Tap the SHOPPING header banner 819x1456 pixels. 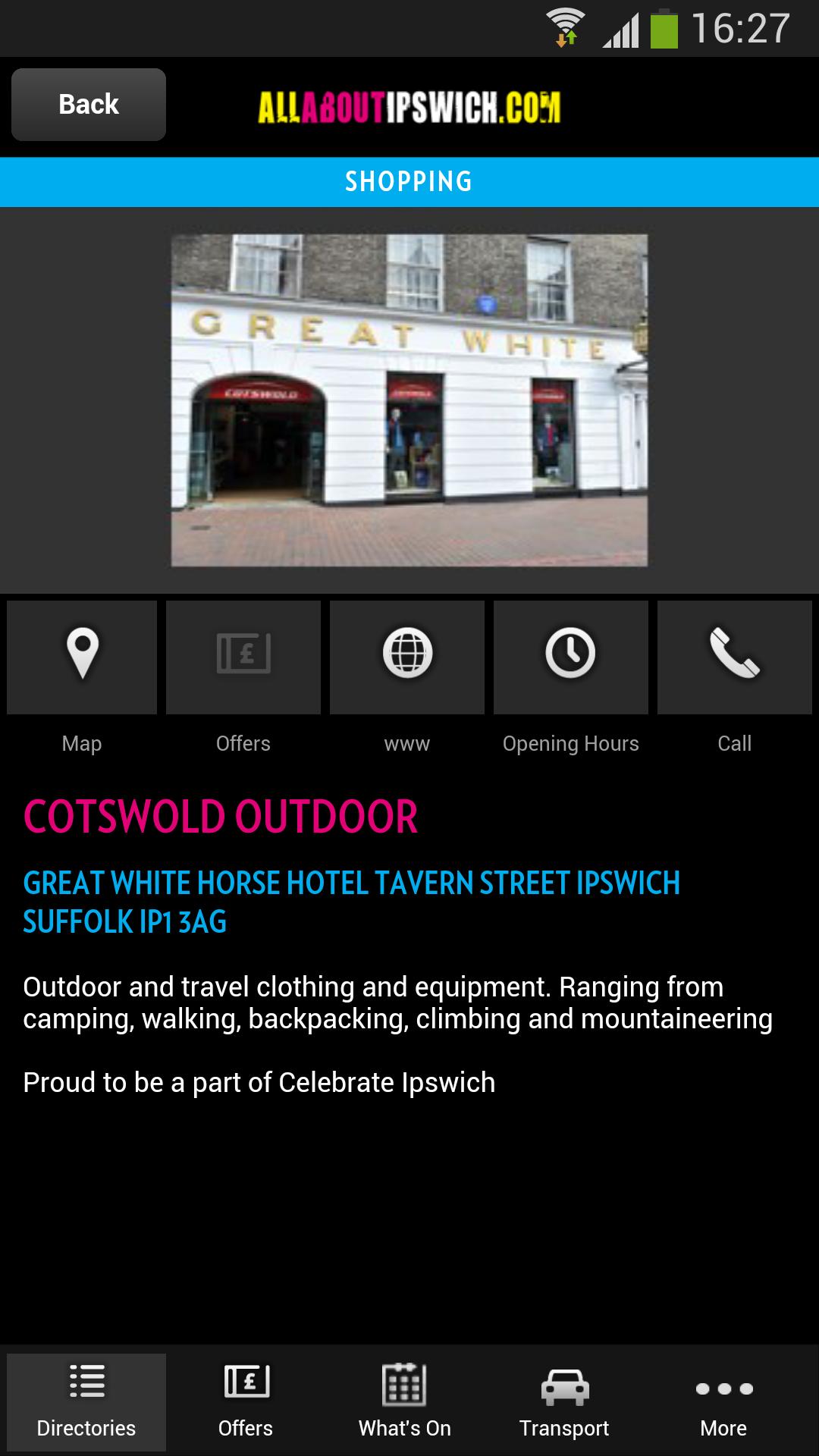click(x=409, y=181)
